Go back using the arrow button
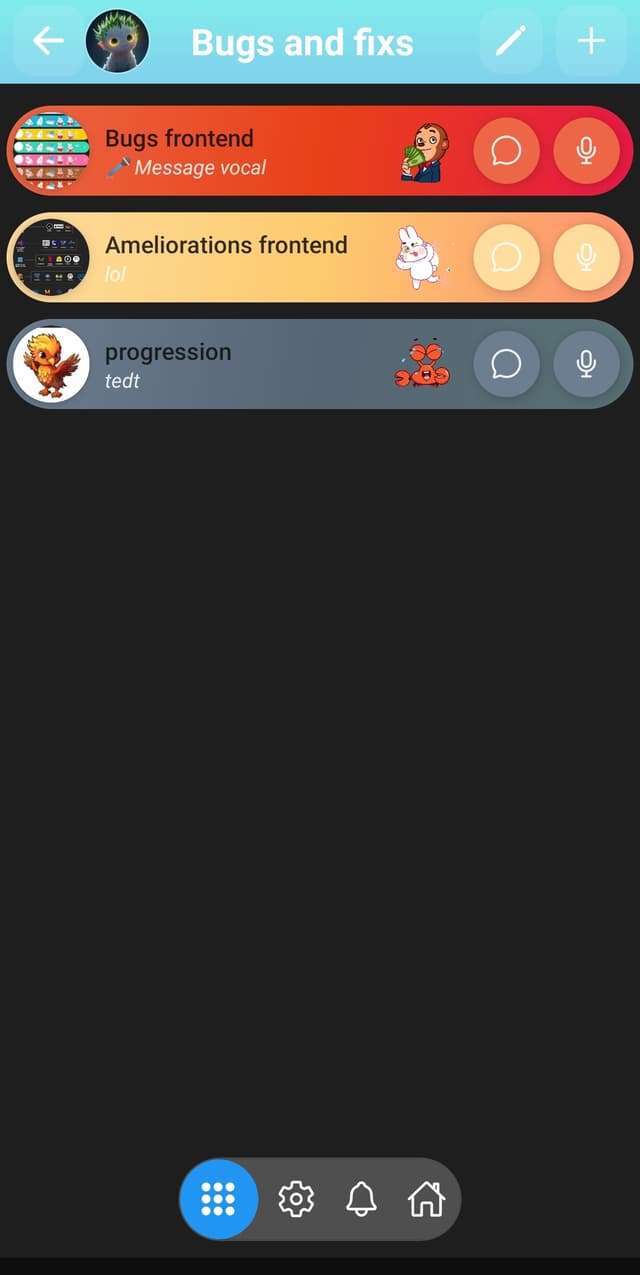 tap(48, 41)
